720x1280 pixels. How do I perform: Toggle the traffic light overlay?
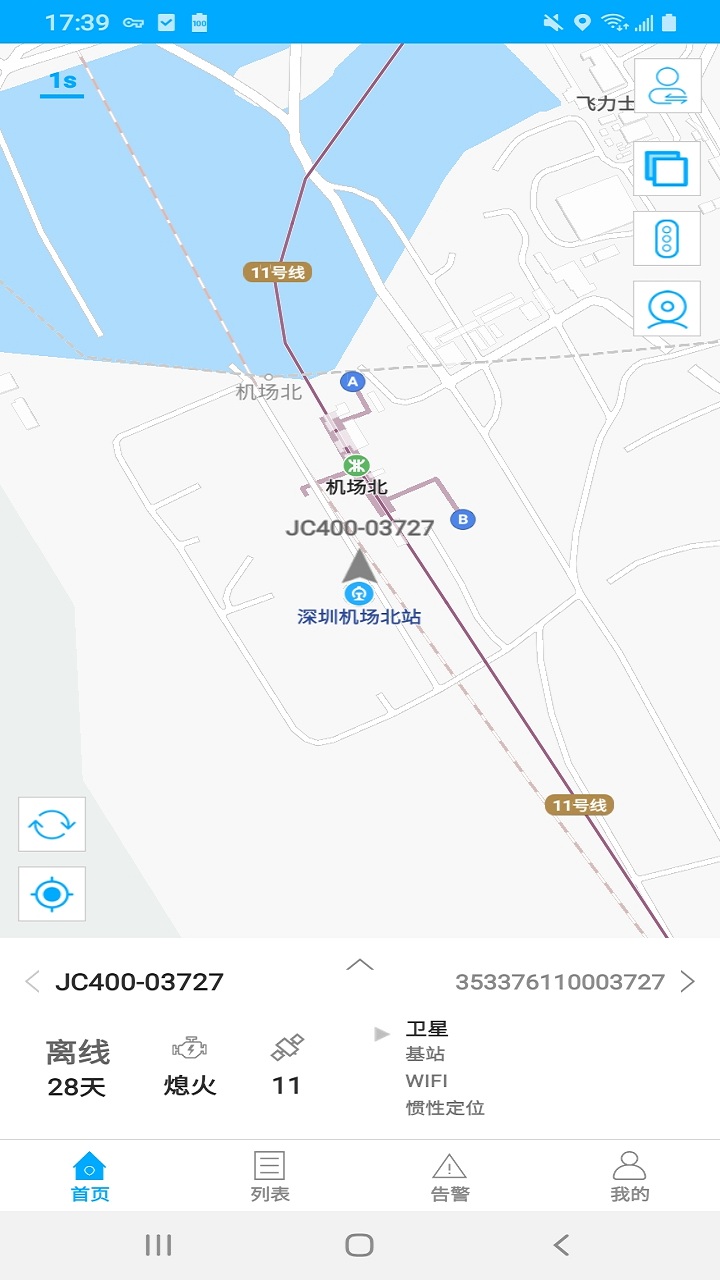click(667, 239)
